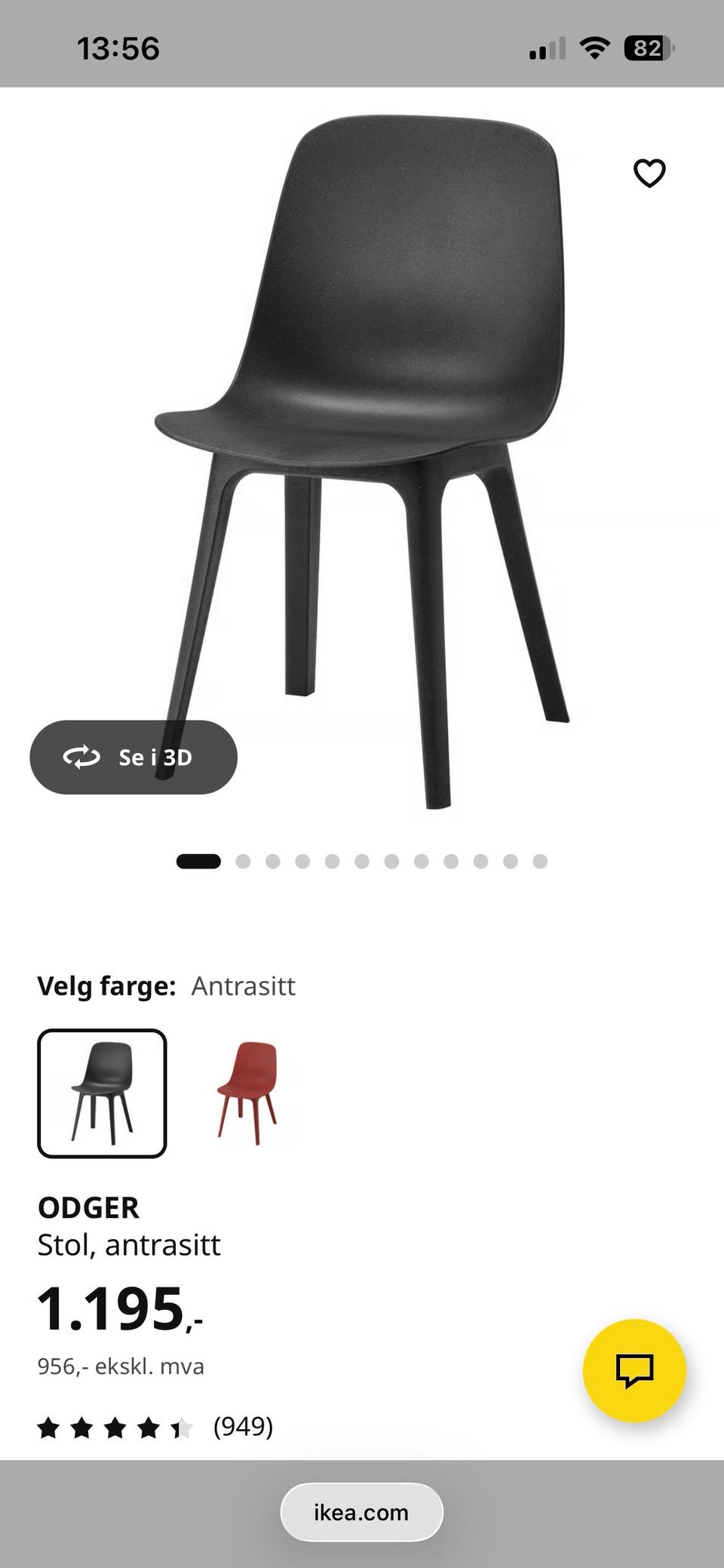
Task: Select the anthracite chair color
Action: [102, 1093]
